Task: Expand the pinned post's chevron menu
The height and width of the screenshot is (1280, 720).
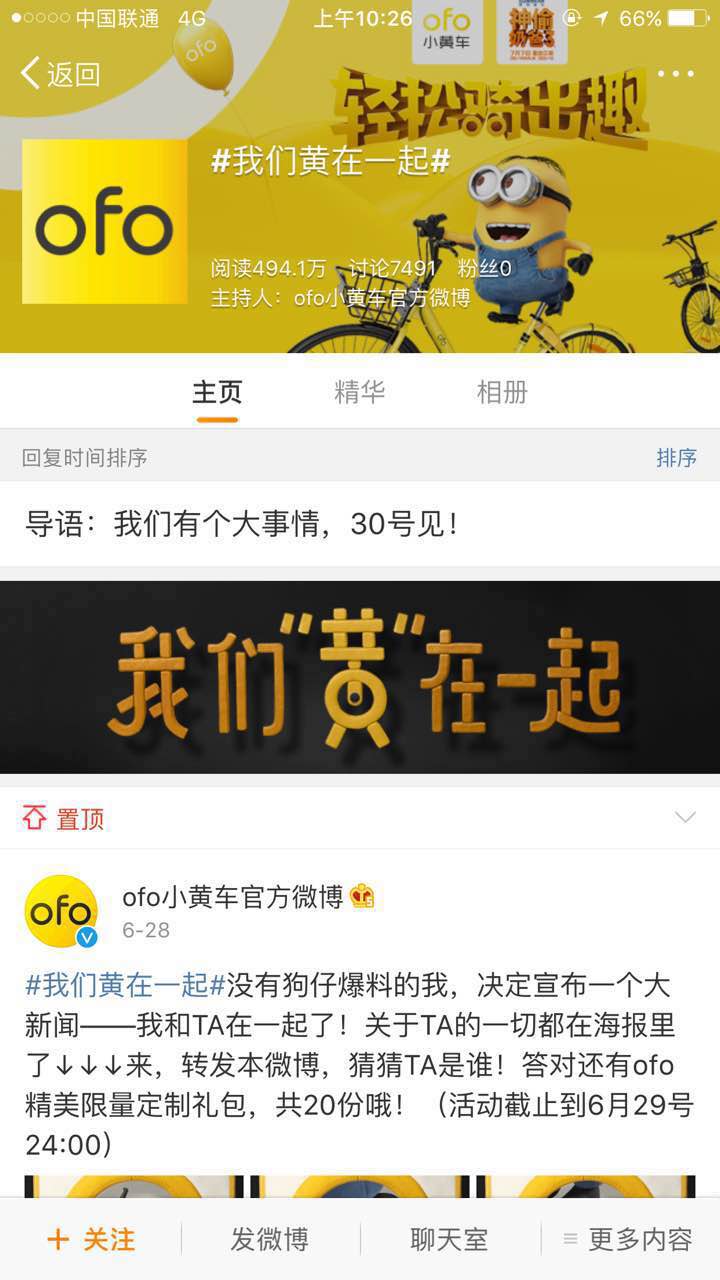Action: pyautogui.click(x=685, y=818)
